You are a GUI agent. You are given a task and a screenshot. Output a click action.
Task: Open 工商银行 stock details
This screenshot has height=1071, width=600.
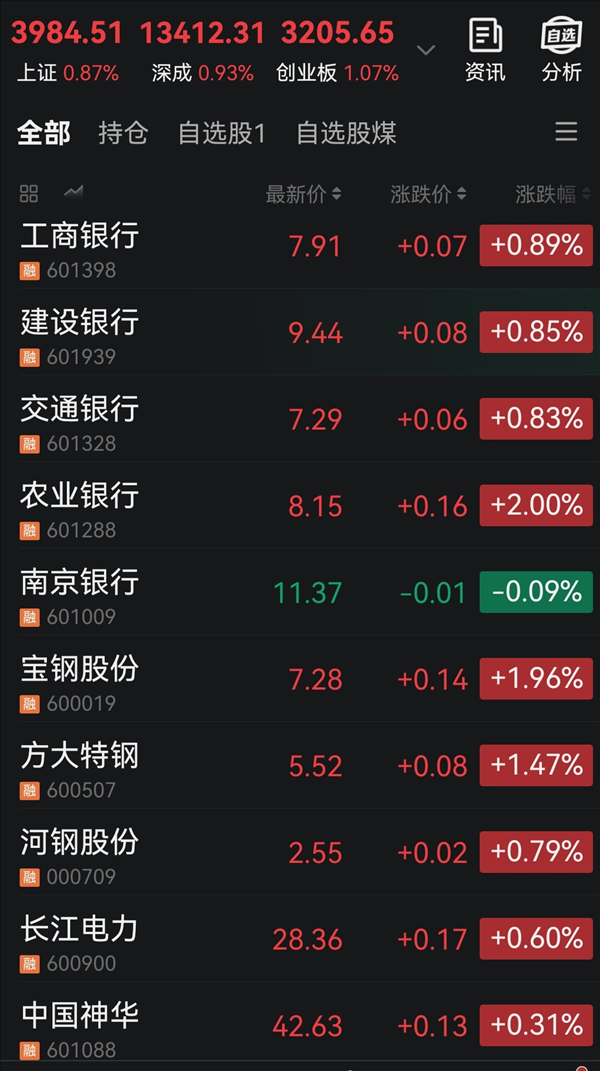(x=80, y=246)
